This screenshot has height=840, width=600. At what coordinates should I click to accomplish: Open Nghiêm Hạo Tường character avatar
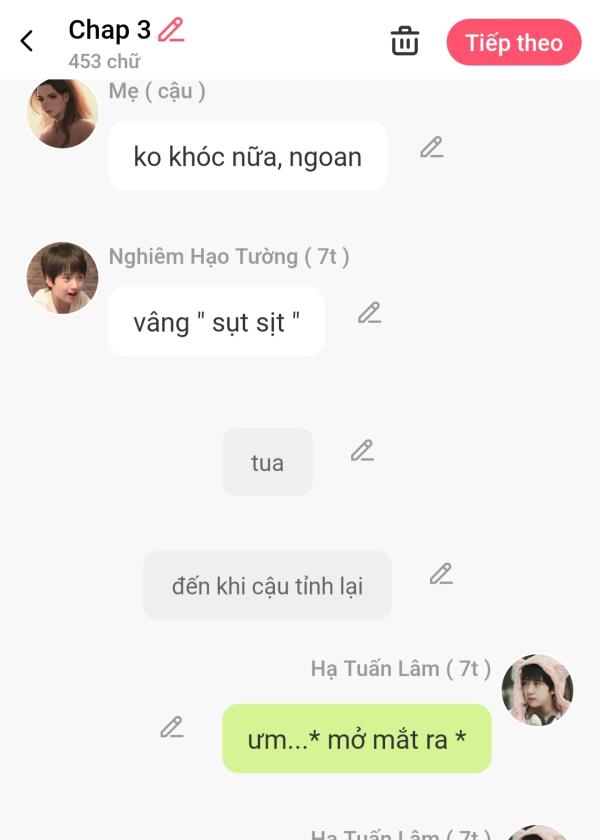62,278
